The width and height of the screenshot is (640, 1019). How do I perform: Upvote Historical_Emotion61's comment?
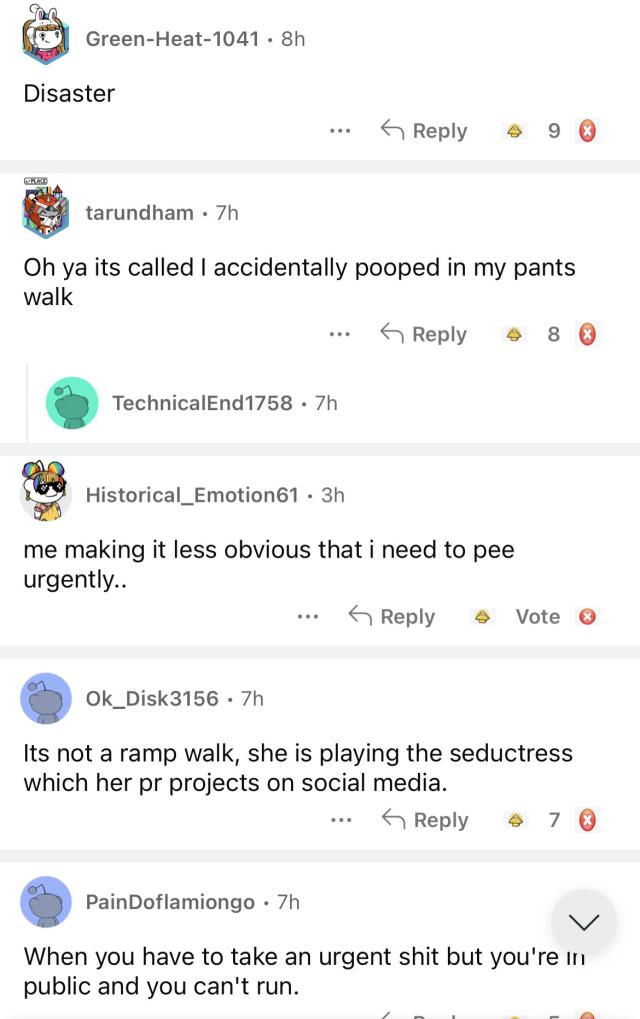coord(483,617)
